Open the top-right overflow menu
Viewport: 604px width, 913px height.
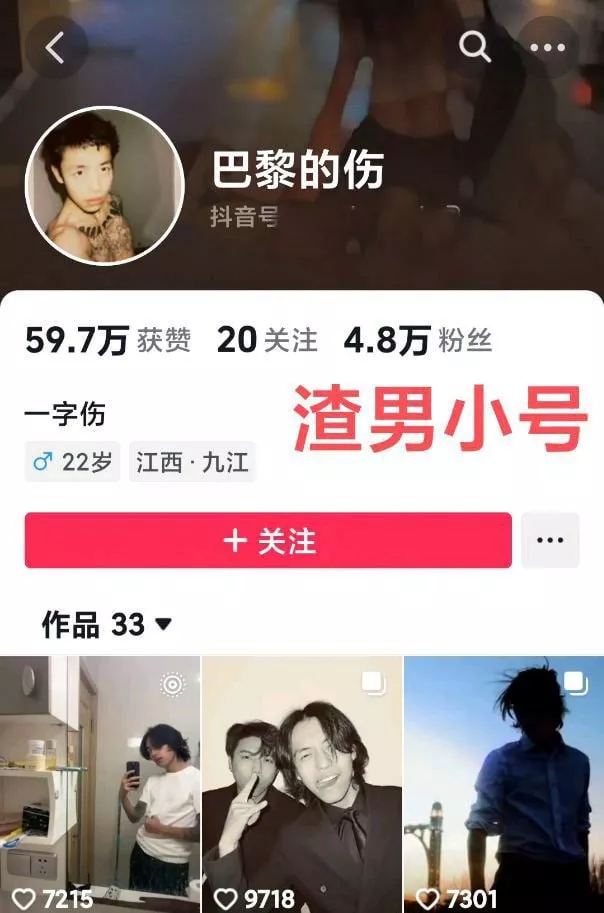pos(547,47)
